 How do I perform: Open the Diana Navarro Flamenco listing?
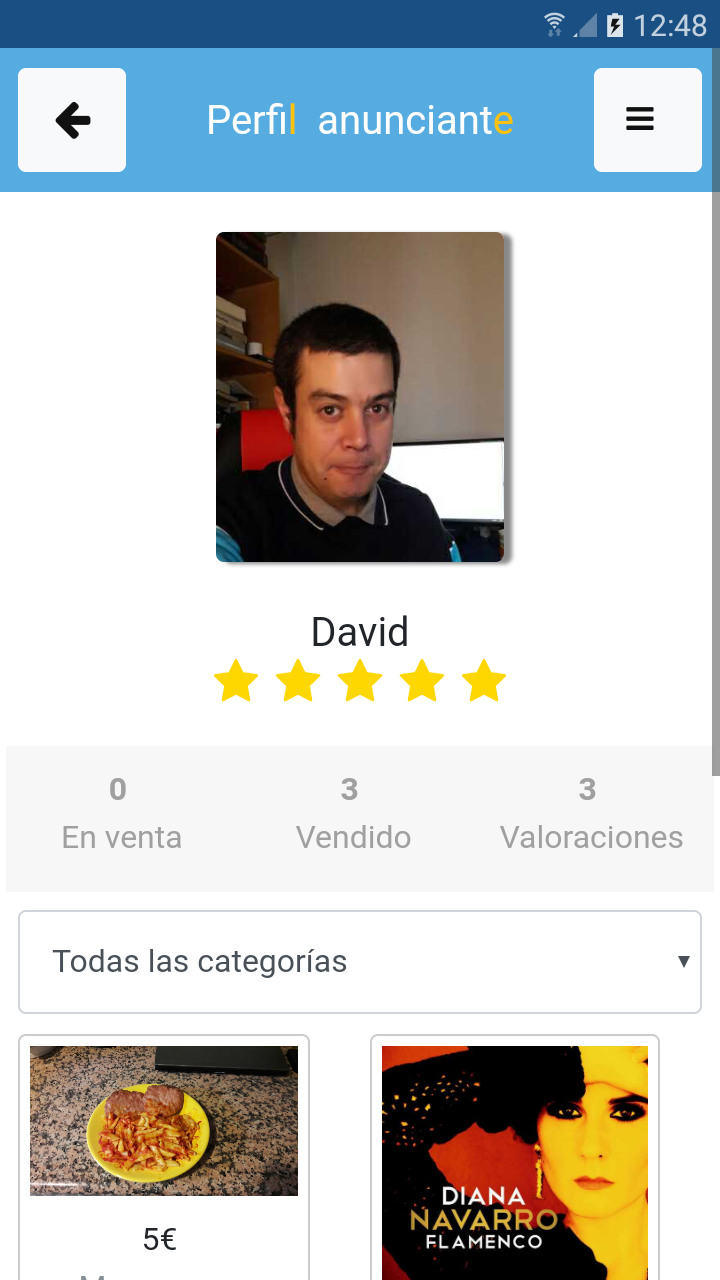(x=515, y=1160)
